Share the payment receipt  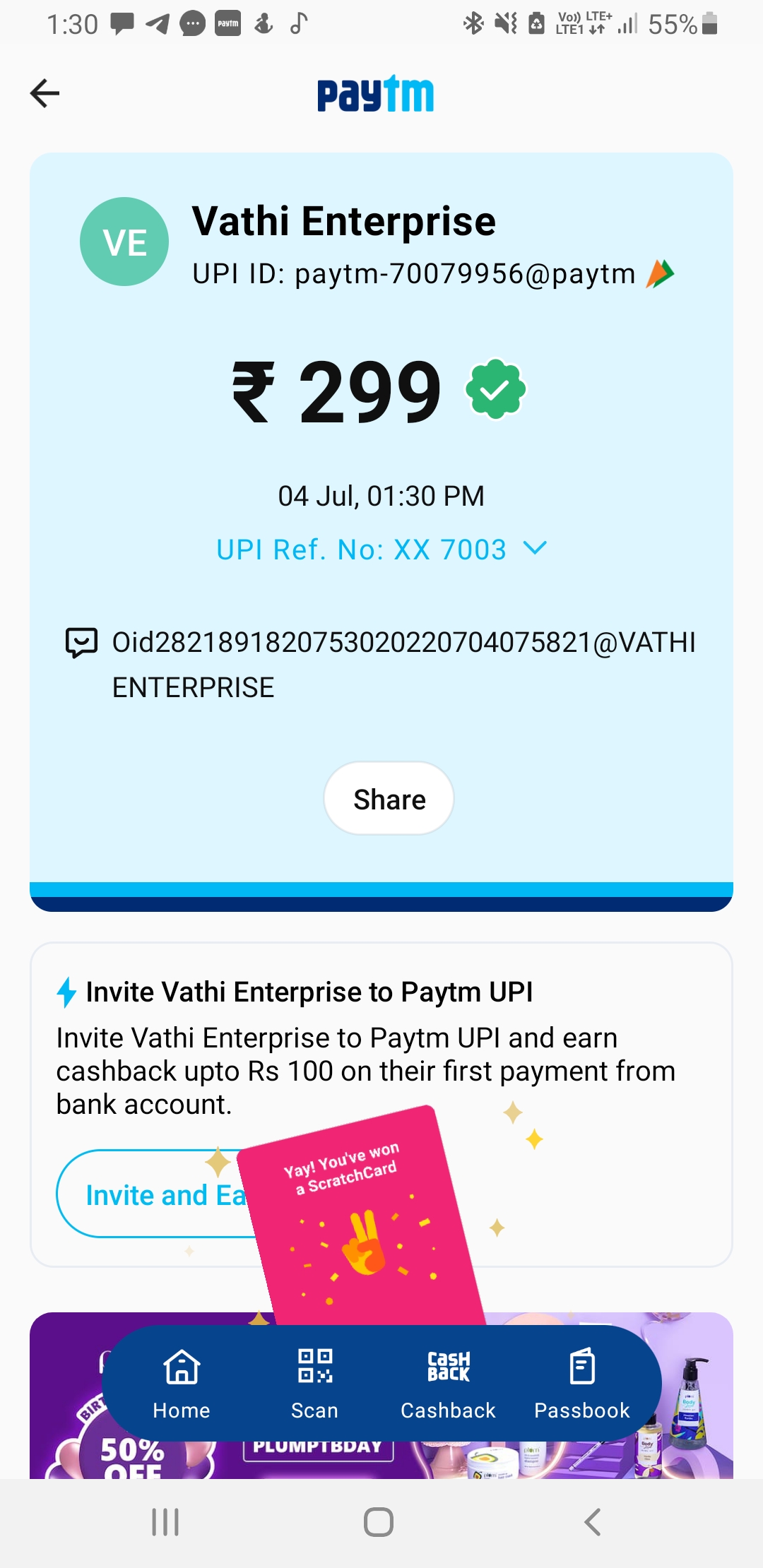(x=389, y=799)
